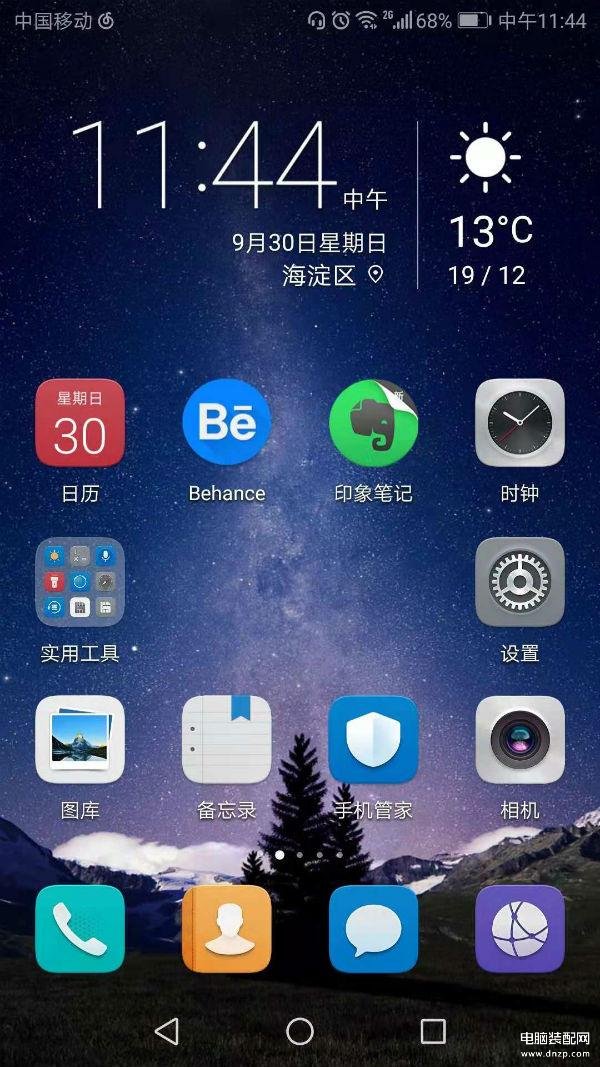Screen dimensions: 600x1067
Task: Tap the system back button
Action: click(x=167, y=1031)
